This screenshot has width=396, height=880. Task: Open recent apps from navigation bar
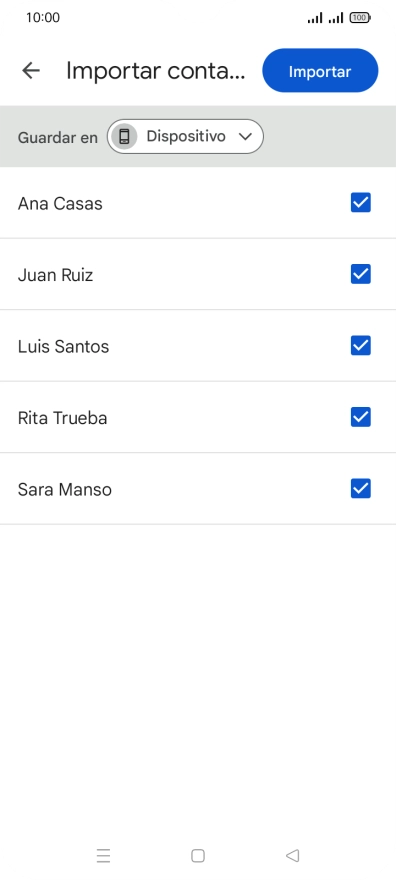pyautogui.click(x=103, y=856)
